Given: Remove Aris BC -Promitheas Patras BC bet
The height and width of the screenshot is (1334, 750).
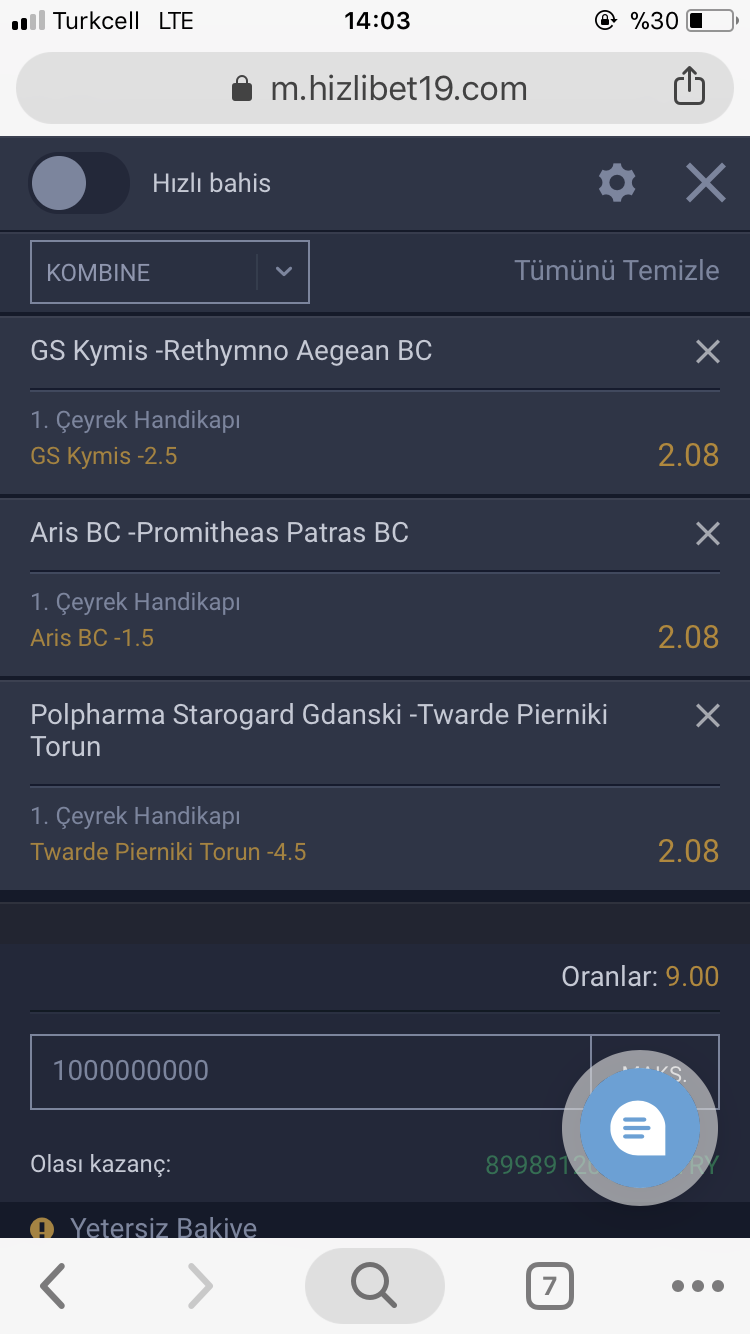Looking at the screenshot, I should coord(707,533).
